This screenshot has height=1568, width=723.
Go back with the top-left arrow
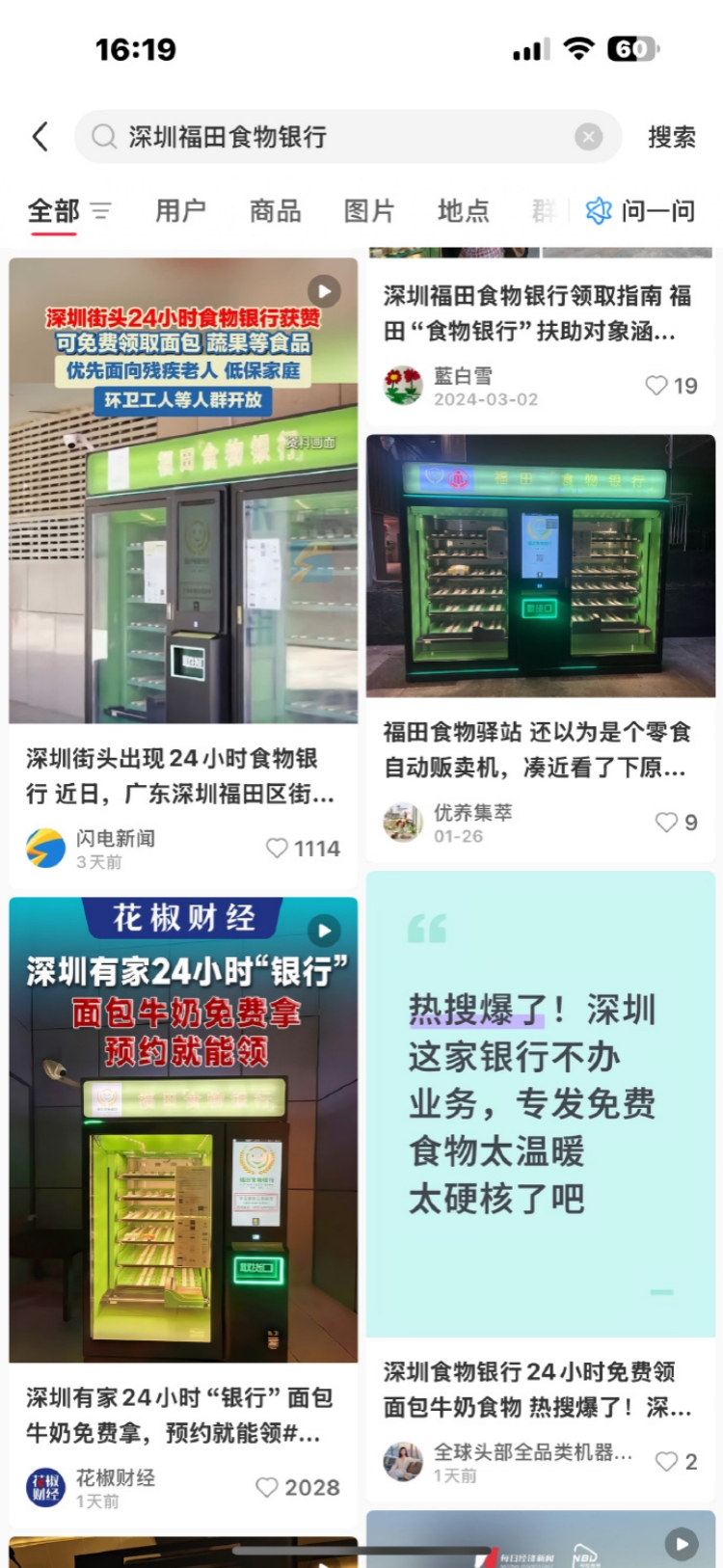click(x=40, y=137)
